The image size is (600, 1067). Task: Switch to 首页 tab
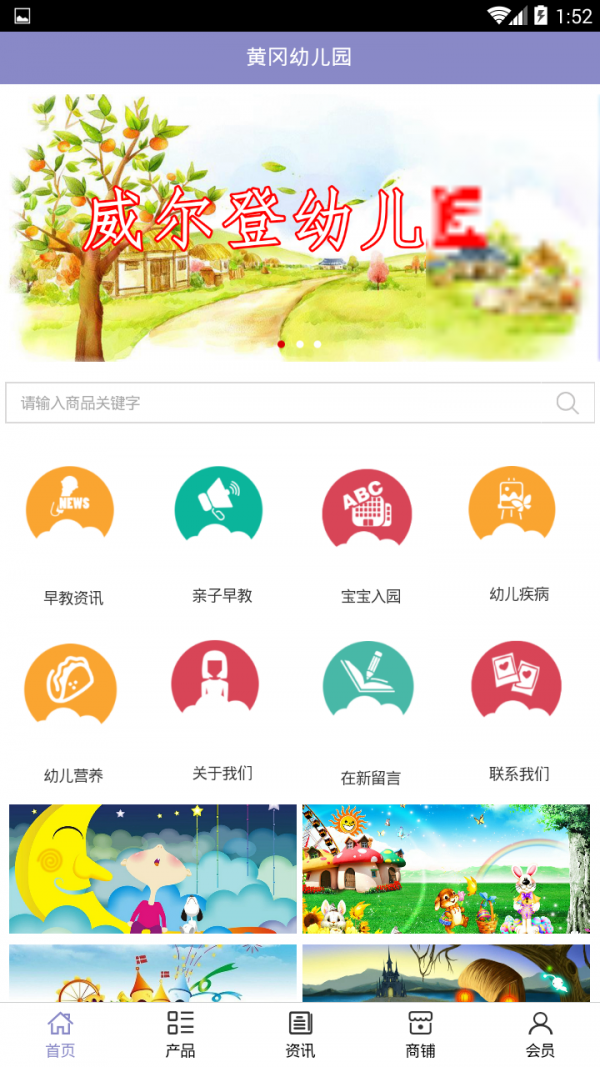60,1034
